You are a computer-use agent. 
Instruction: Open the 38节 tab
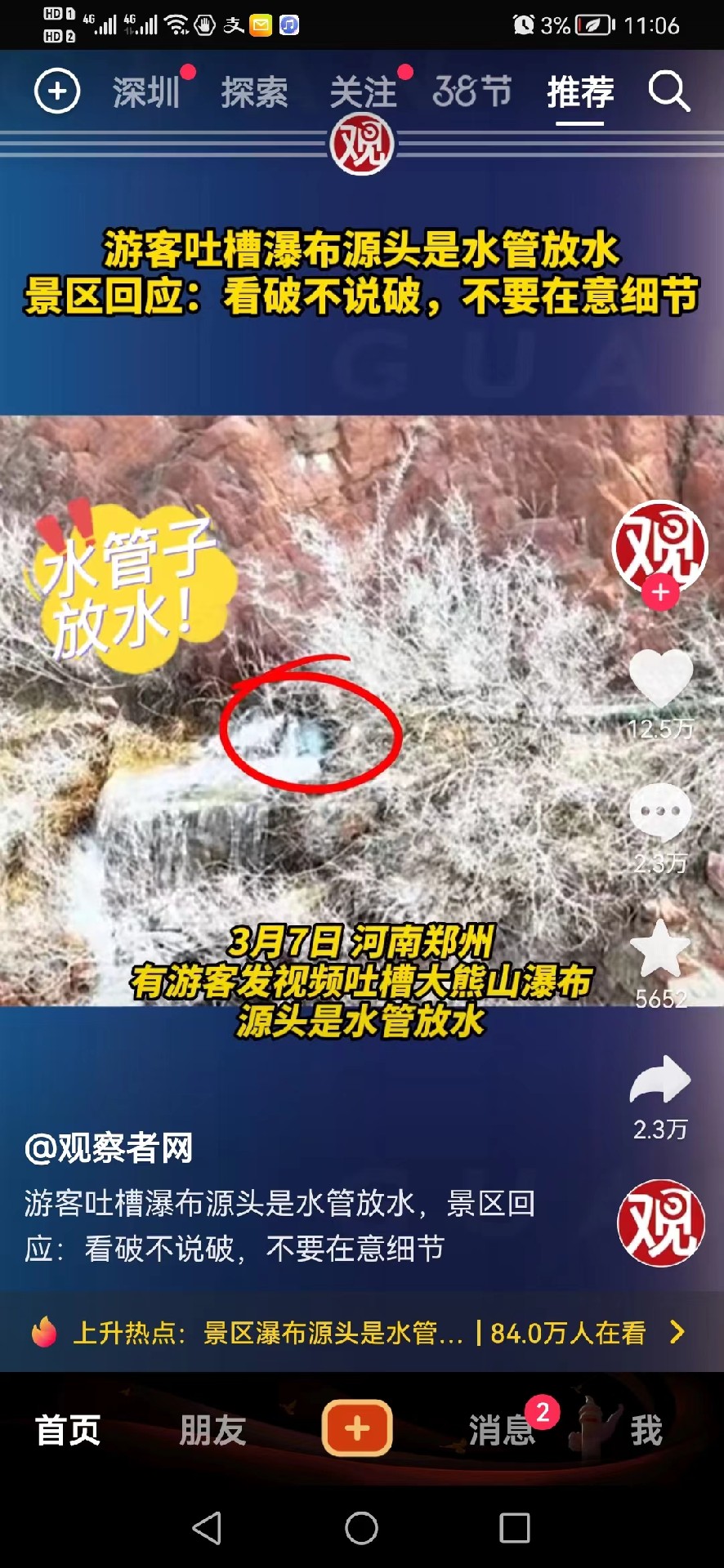tap(472, 91)
